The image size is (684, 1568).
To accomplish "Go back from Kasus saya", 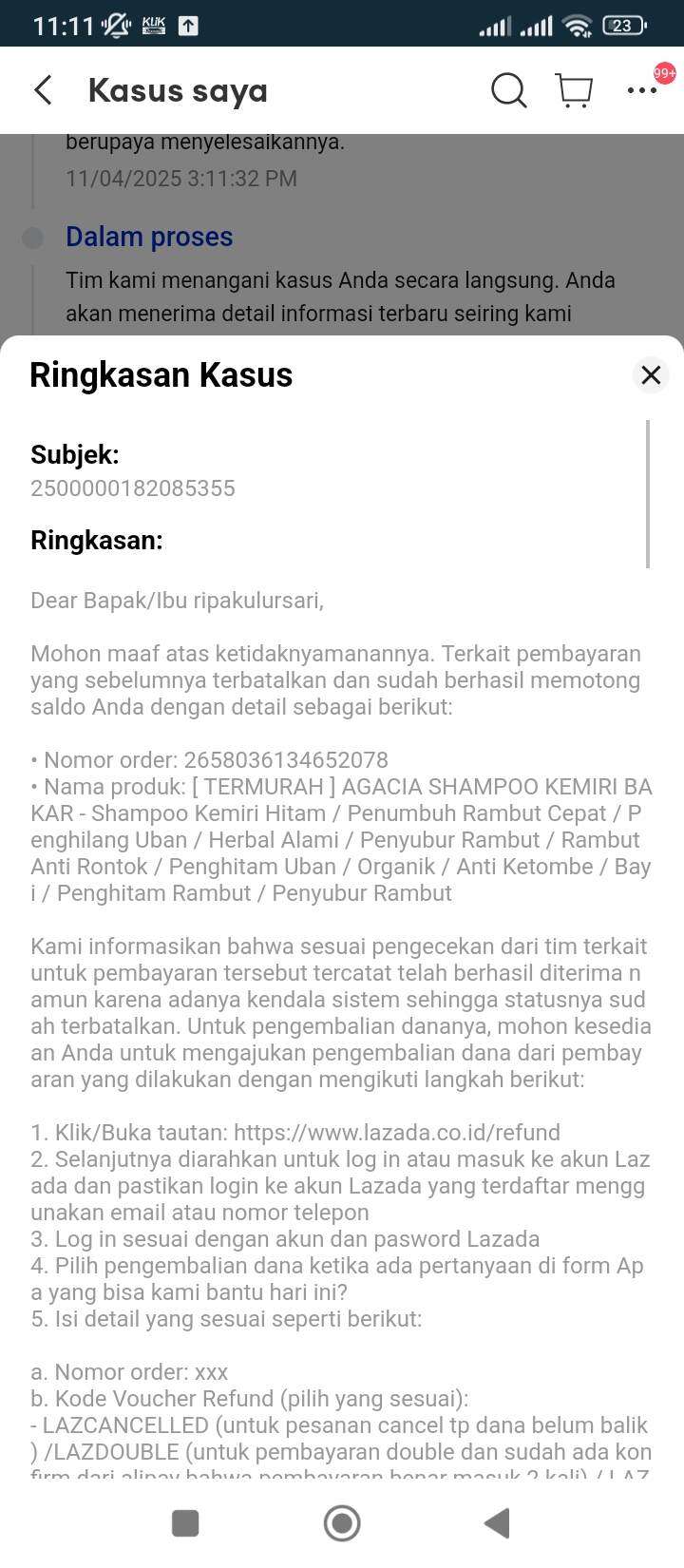I will pyautogui.click(x=43, y=90).
